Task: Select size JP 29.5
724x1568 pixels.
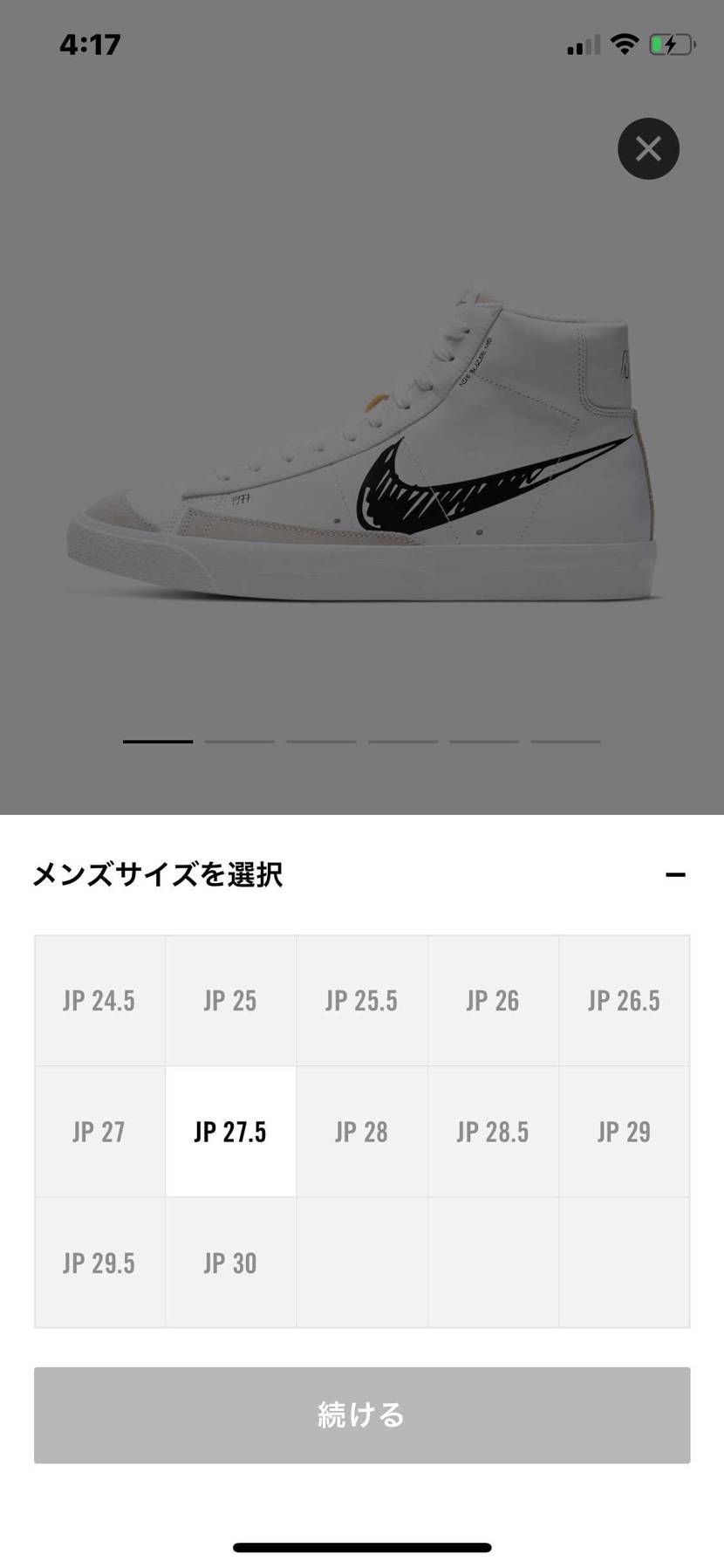Action: [x=99, y=1263]
